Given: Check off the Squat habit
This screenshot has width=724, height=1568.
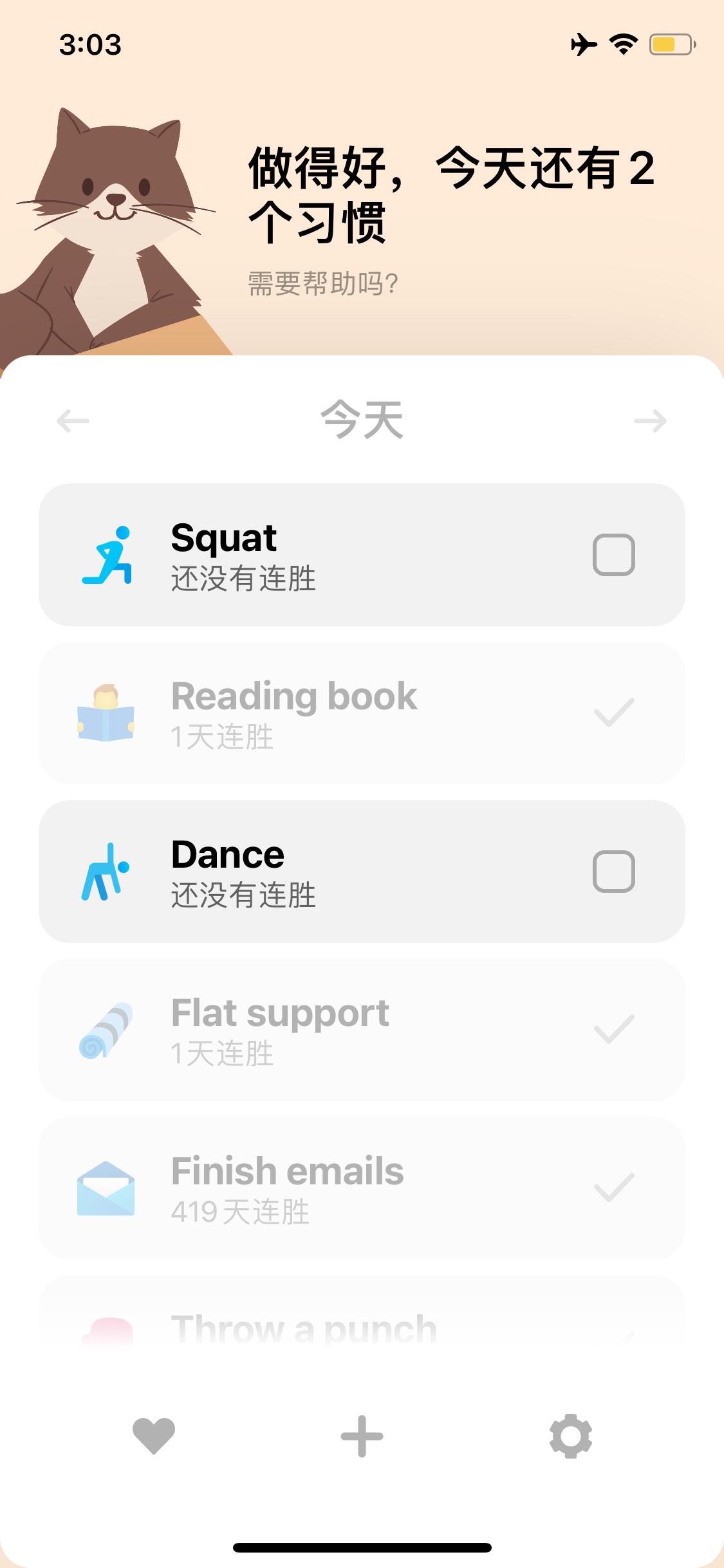Looking at the screenshot, I should (x=613, y=555).
